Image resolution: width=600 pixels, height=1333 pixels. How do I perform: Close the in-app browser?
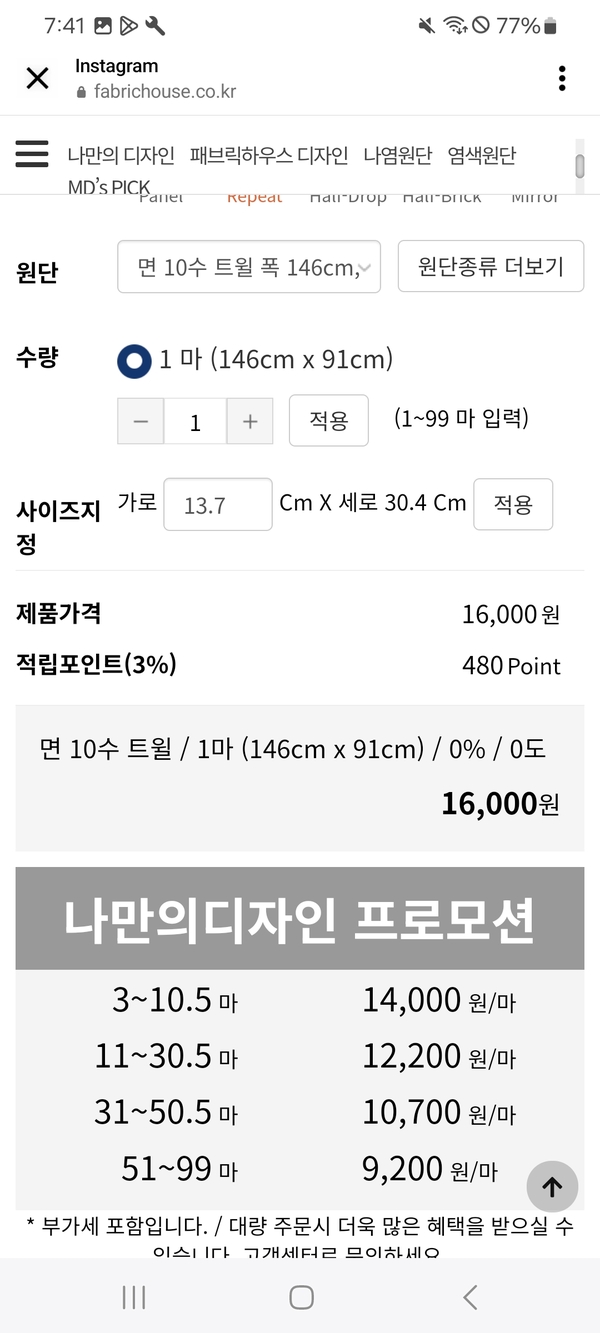click(x=37, y=79)
